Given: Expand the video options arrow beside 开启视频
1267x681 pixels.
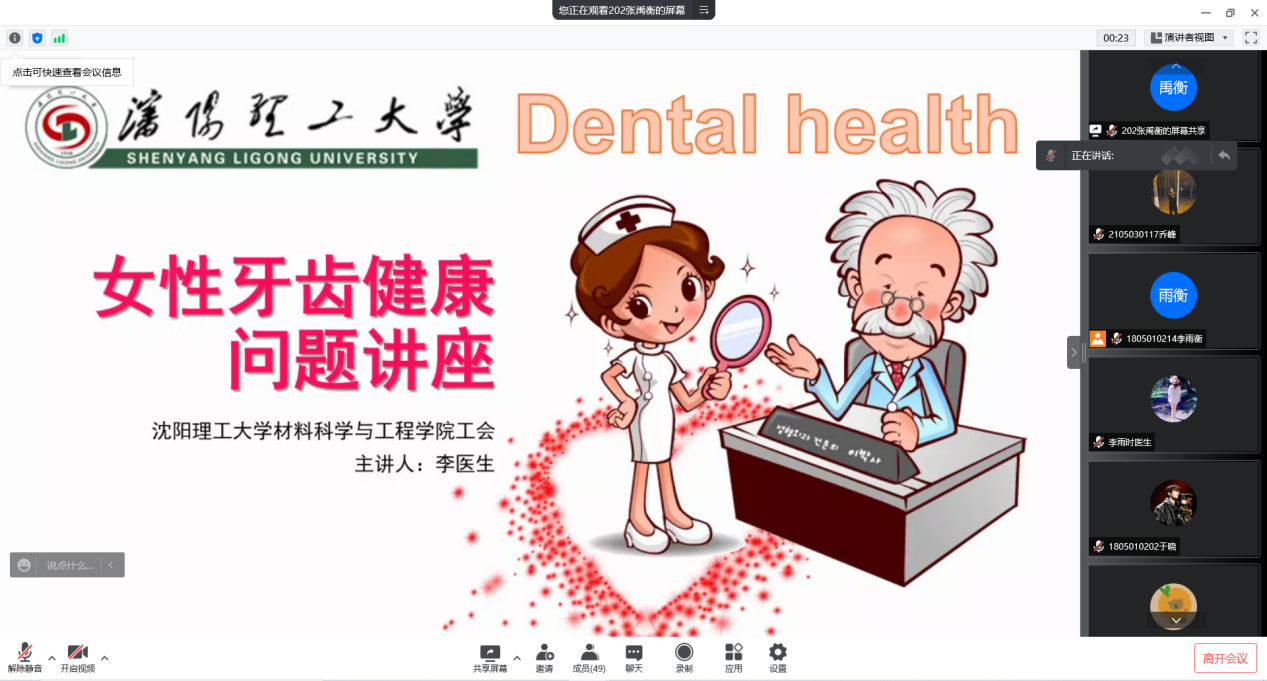Looking at the screenshot, I should point(105,657).
